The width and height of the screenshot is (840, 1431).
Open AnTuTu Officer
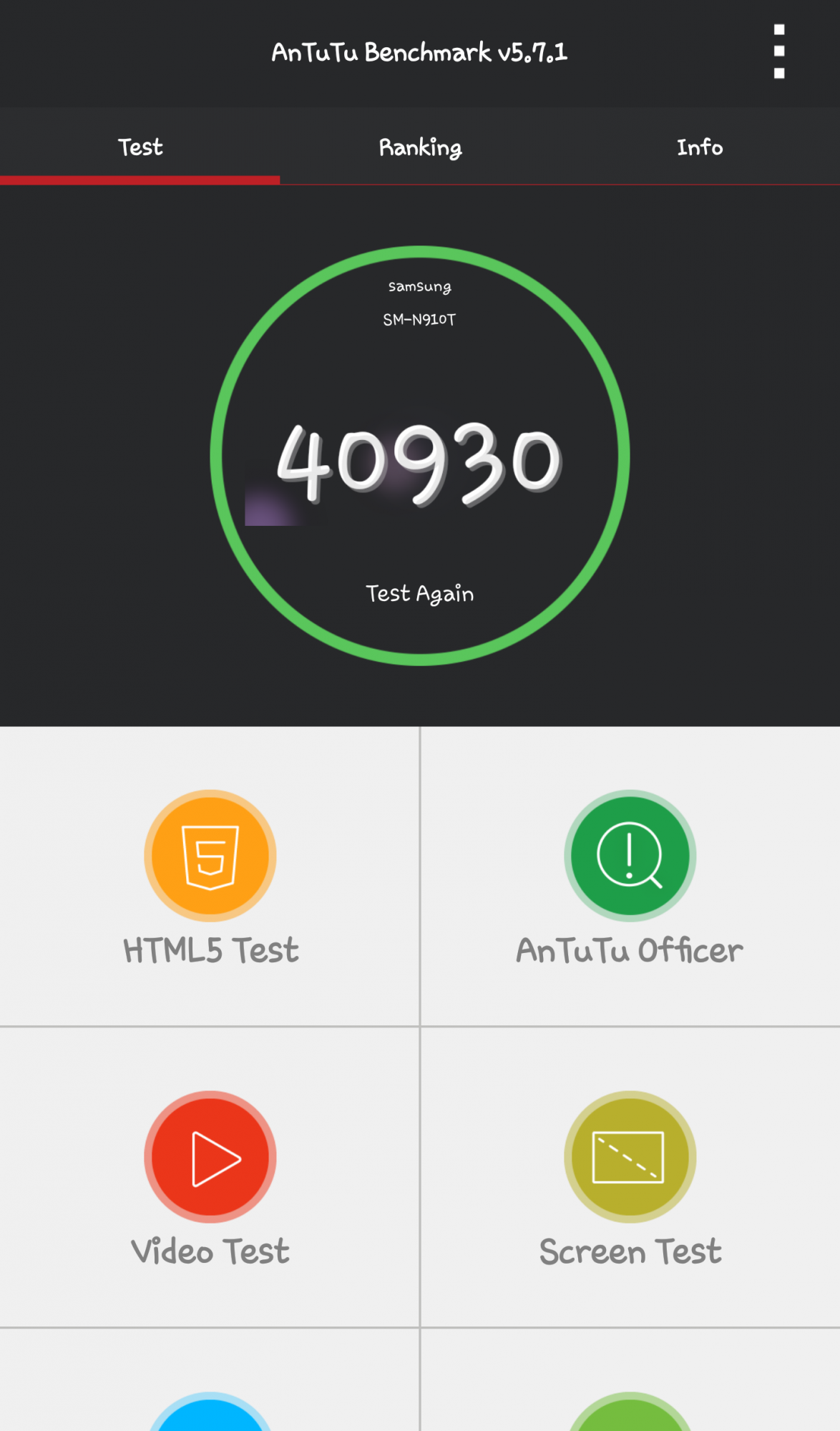pyautogui.click(x=630, y=876)
